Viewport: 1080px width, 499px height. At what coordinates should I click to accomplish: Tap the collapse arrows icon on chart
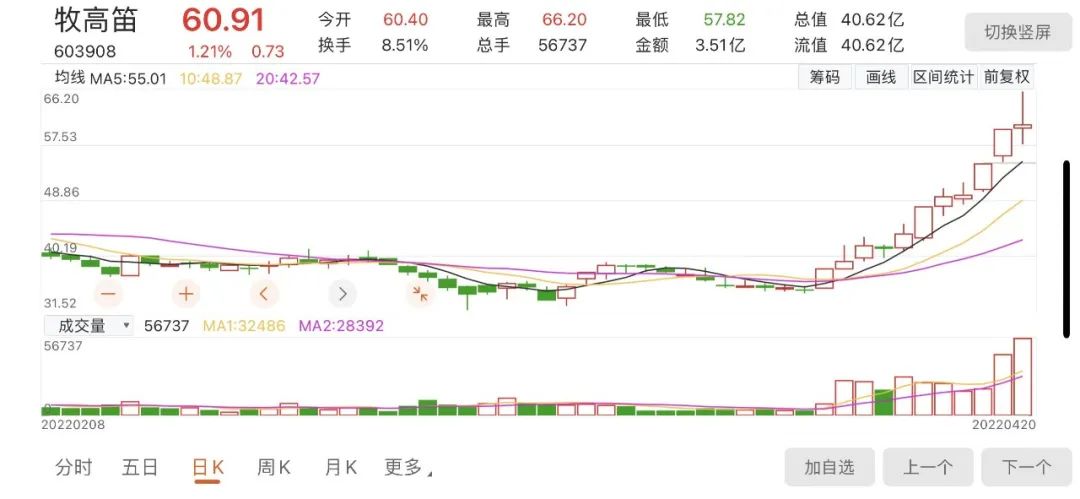(x=420, y=294)
